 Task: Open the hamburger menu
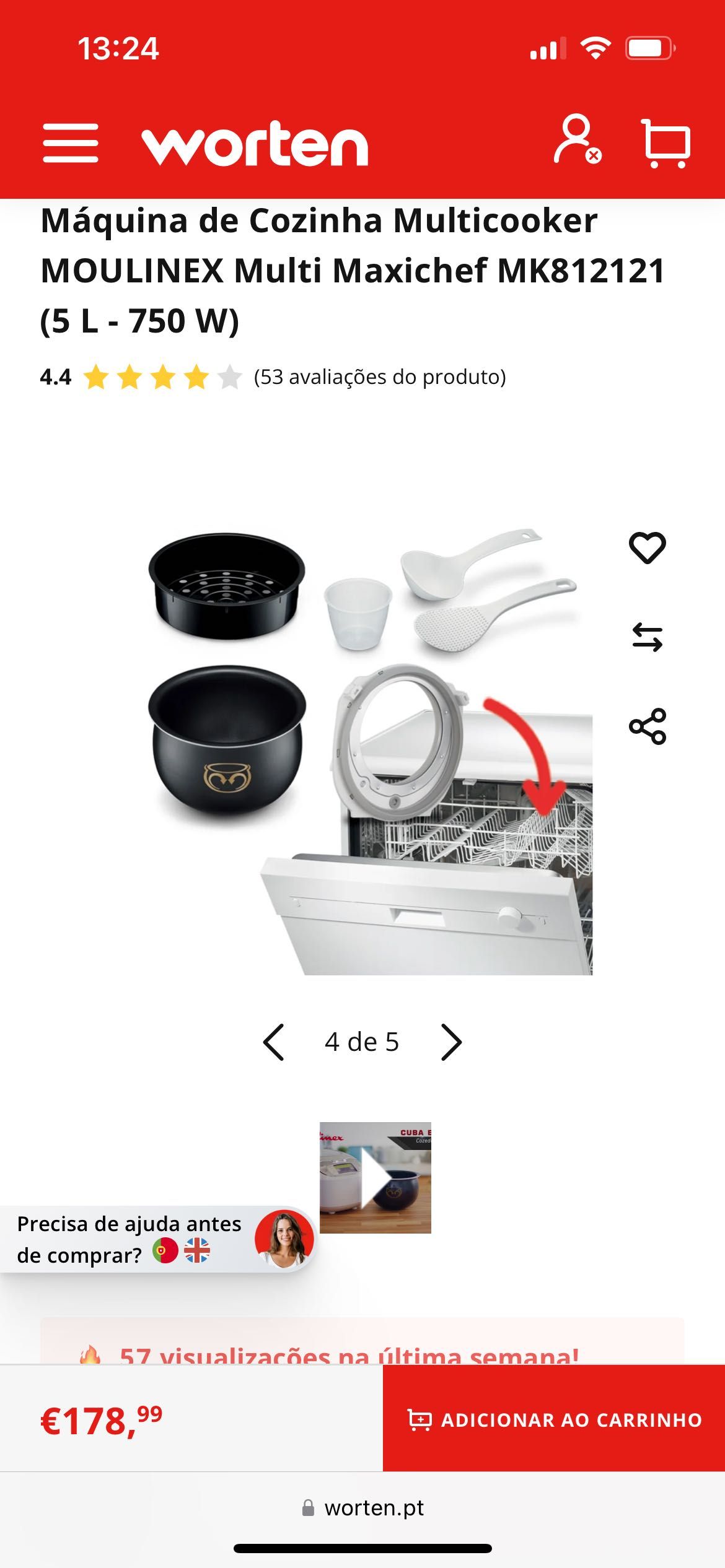[70, 143]
